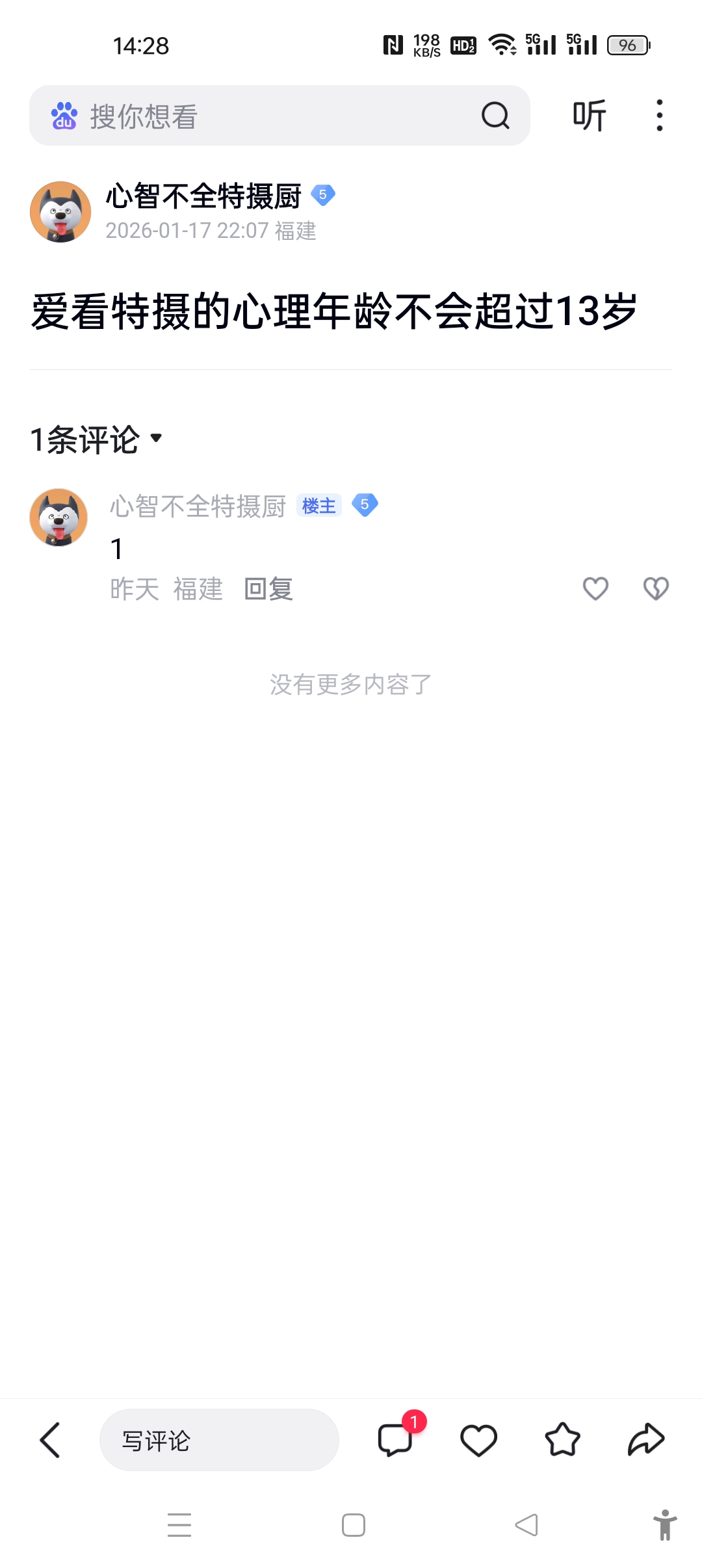
Task: Go to the system home screen
Action: point(353,1524)
